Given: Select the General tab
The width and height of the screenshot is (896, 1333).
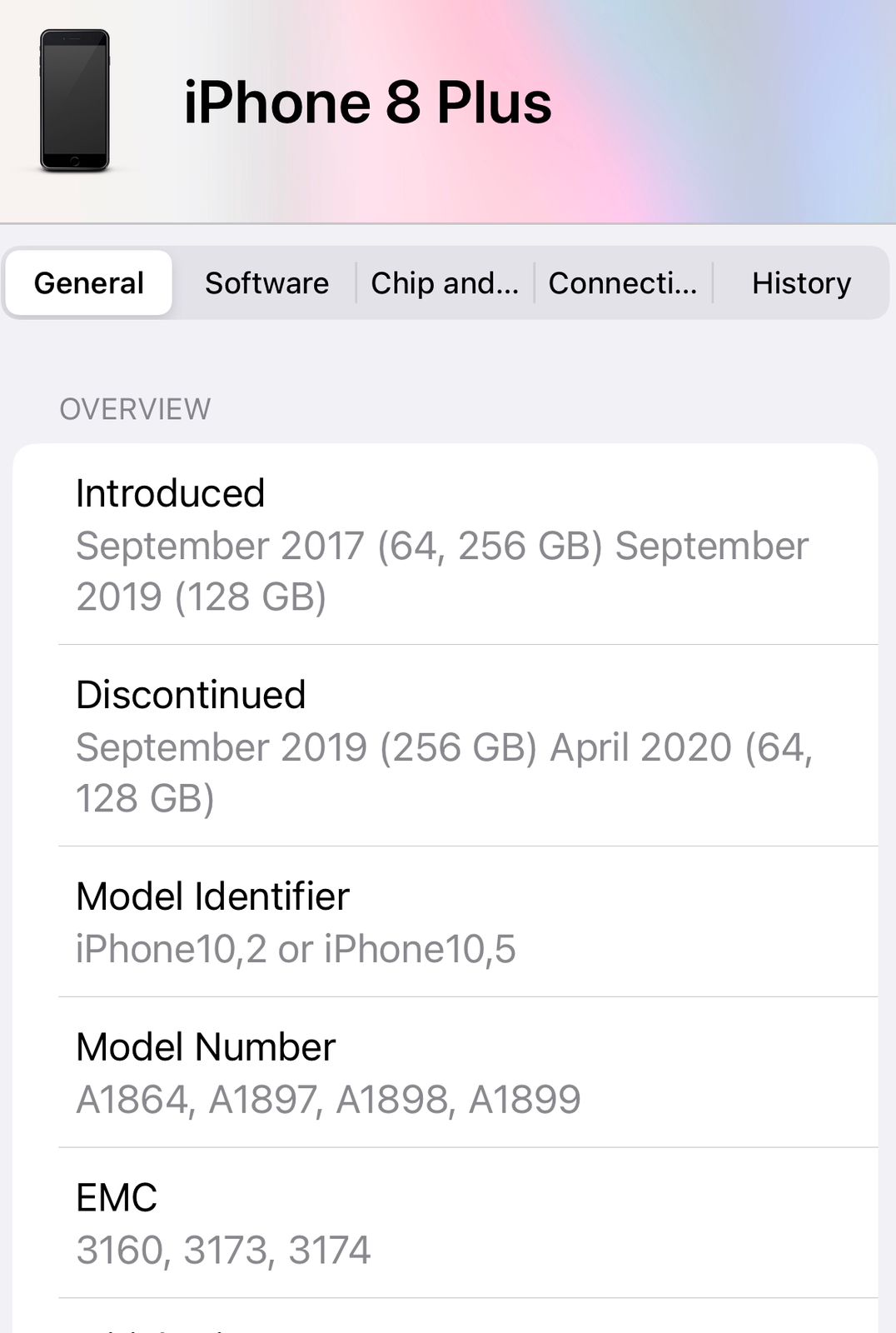Looking at the screenshot, I should click(x=89, y=283).
